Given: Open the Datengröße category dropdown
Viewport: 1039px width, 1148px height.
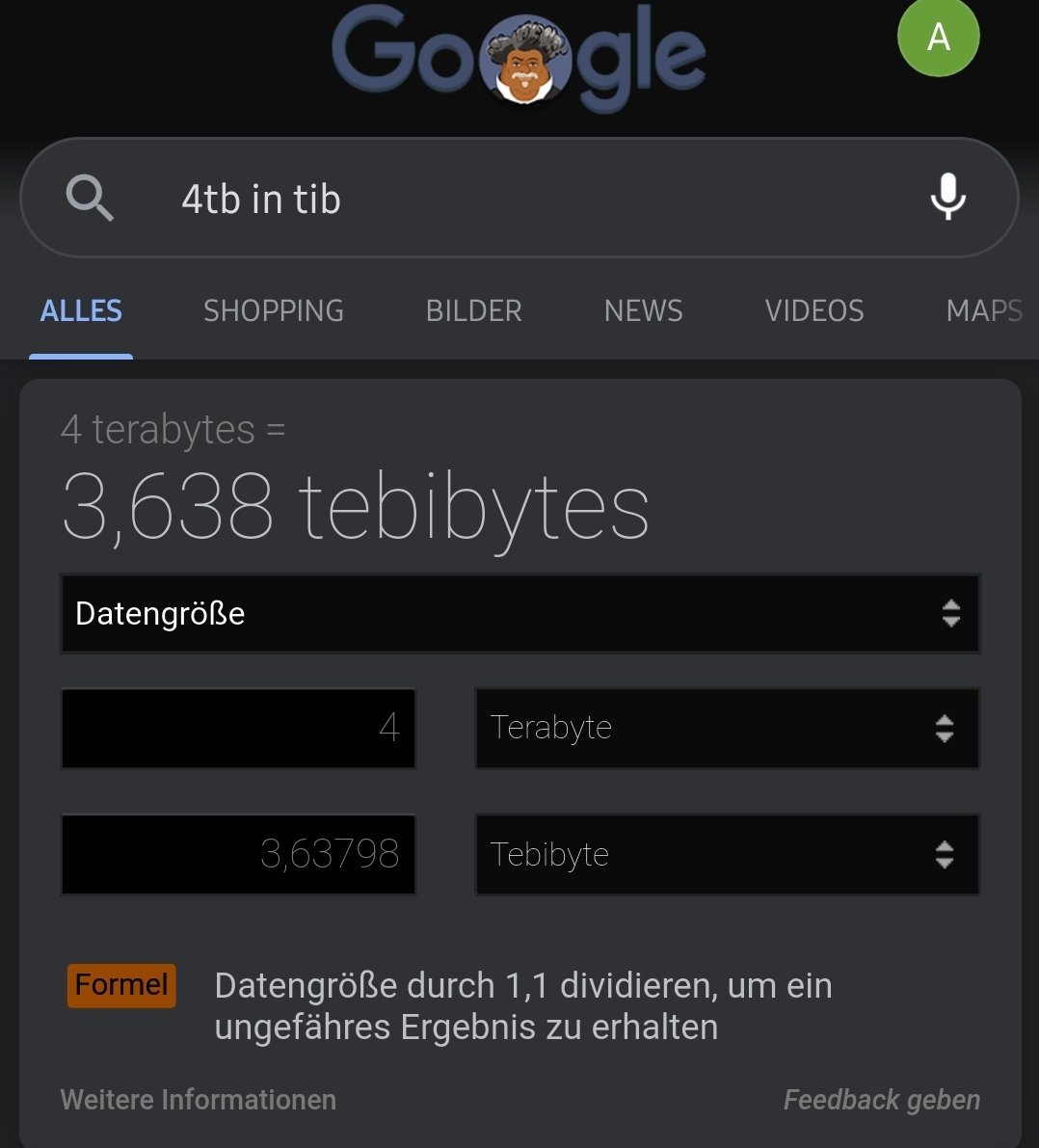Looking at the screenshot, I should (520, 613).
